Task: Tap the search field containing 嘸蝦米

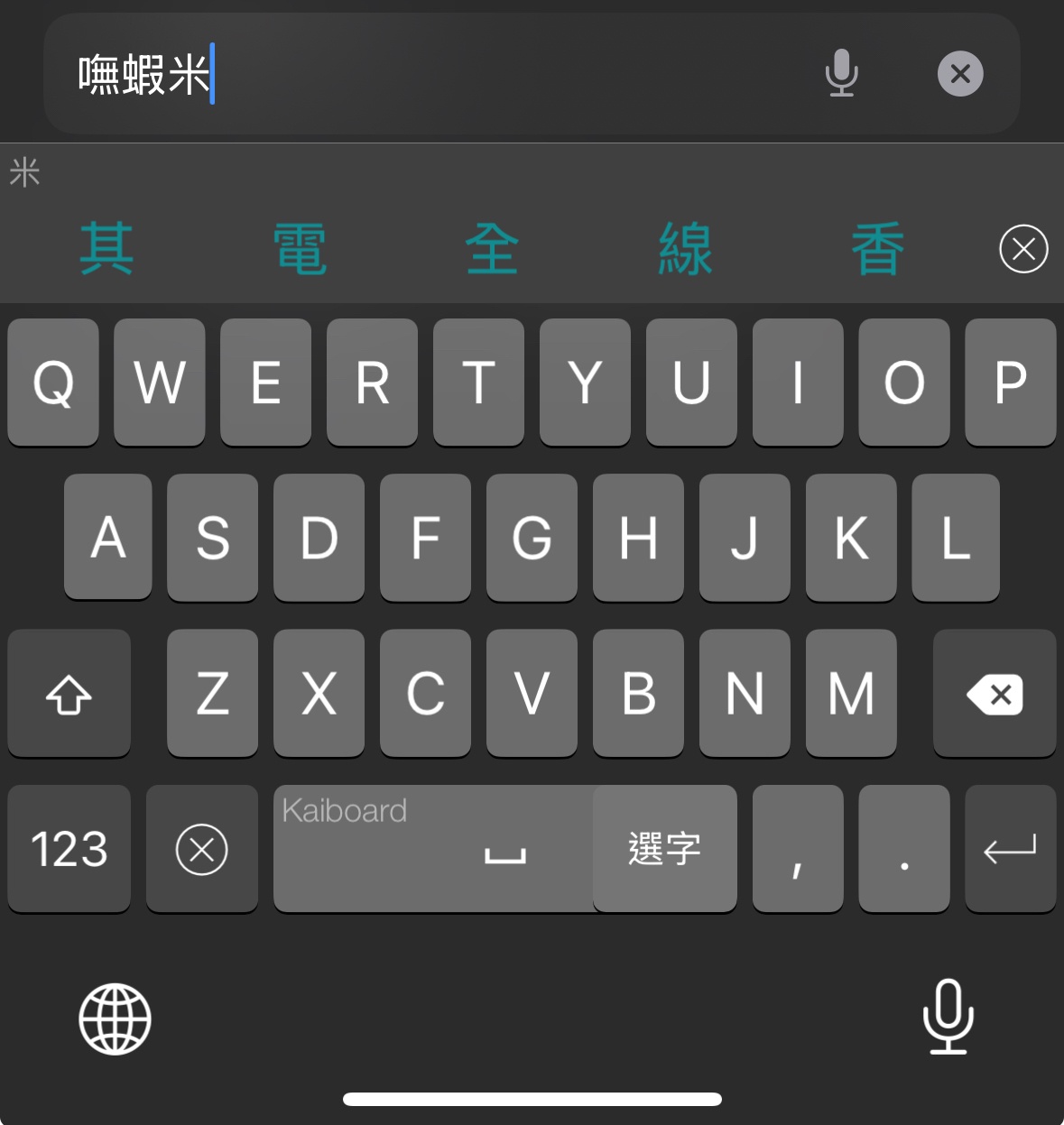Action: coord(433,74)
